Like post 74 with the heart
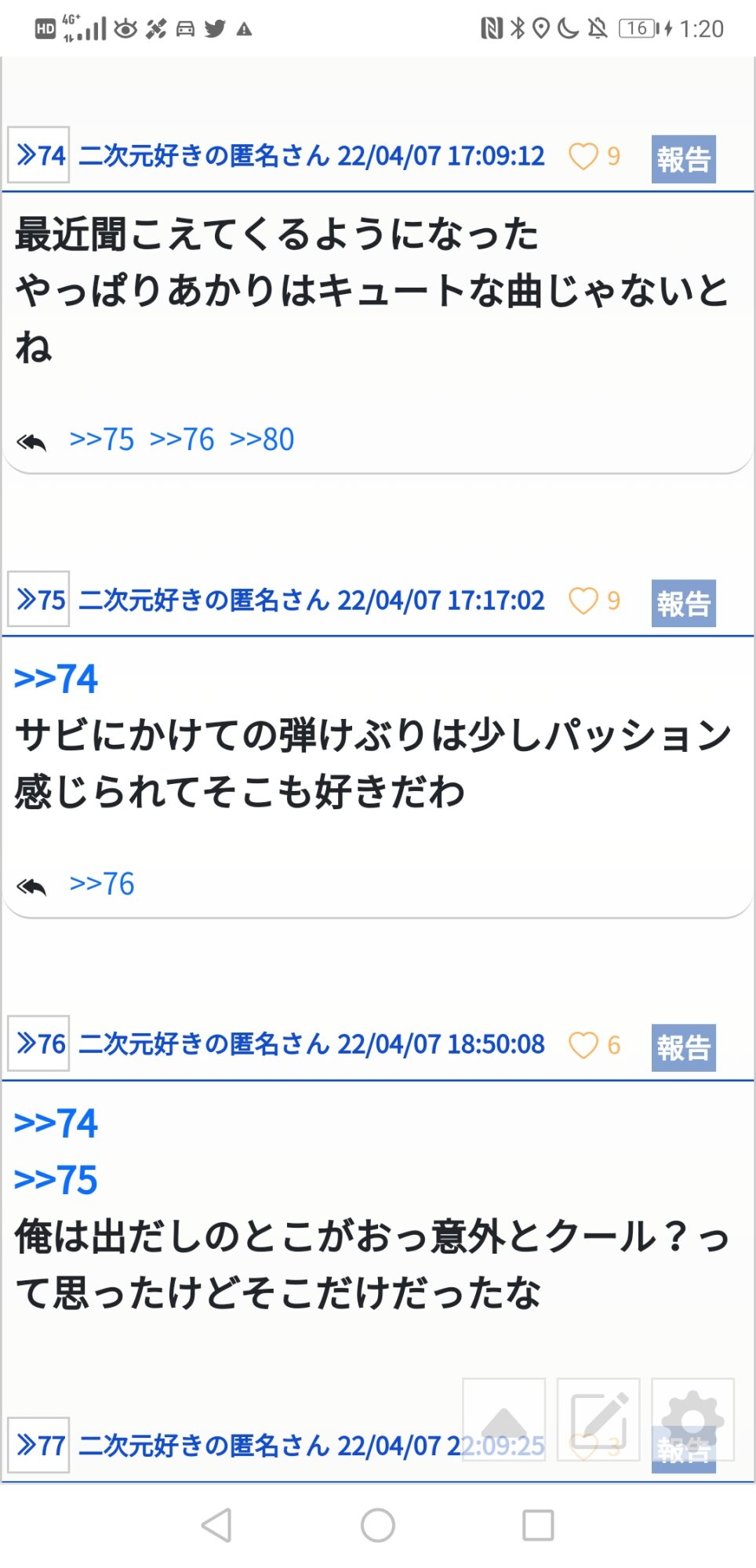This screenshot has width=756, height=1568. [583, 156]
